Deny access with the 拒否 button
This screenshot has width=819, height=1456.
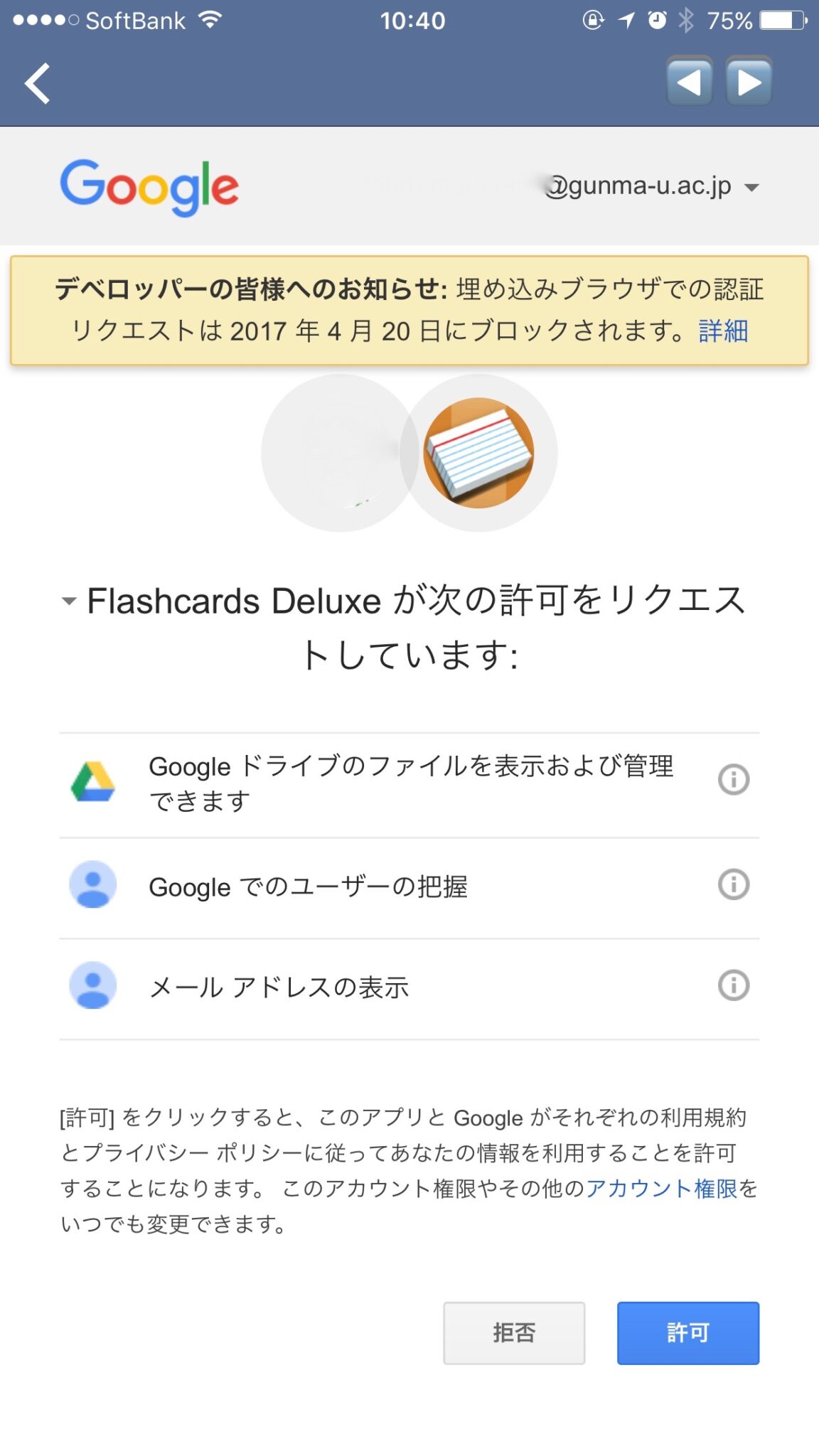(x=514, y=1333)
